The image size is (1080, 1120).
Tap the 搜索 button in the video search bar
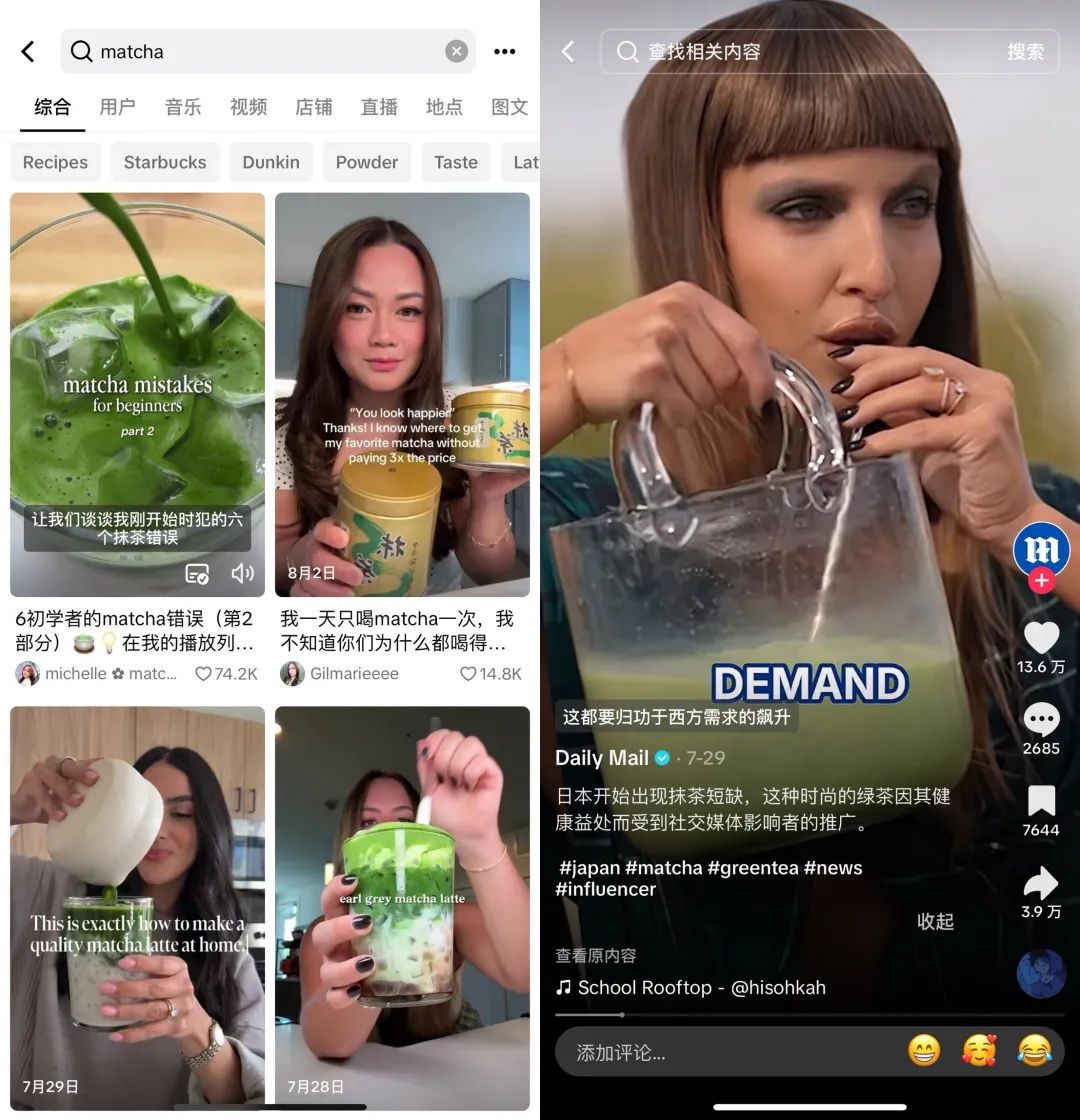(x=1025, y=52)
